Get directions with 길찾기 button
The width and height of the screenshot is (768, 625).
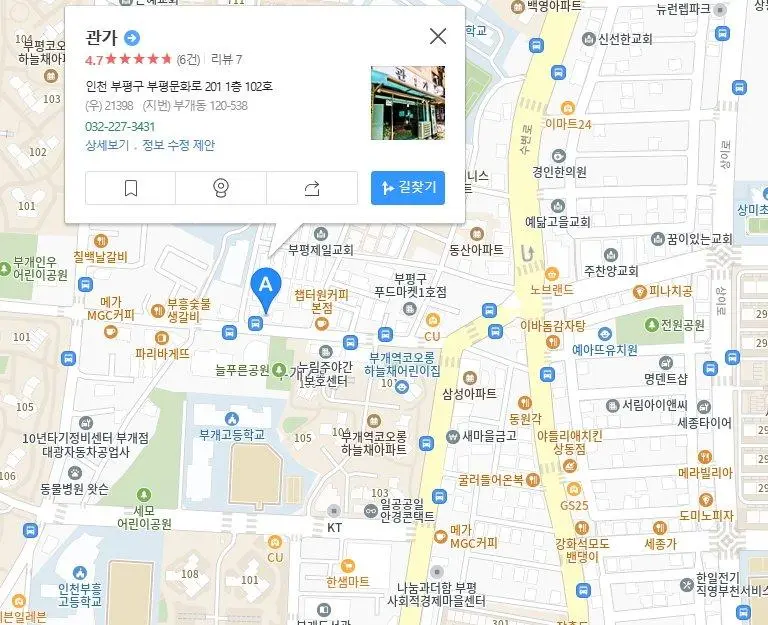(x=408, y=188)
